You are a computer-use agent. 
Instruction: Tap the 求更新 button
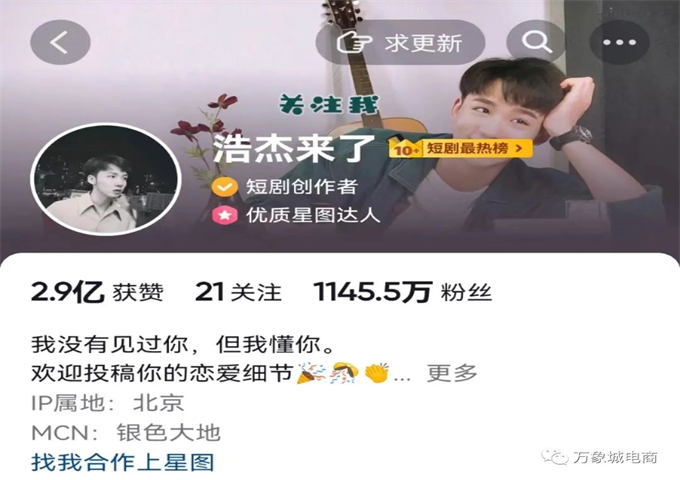(x=400, y=42)
